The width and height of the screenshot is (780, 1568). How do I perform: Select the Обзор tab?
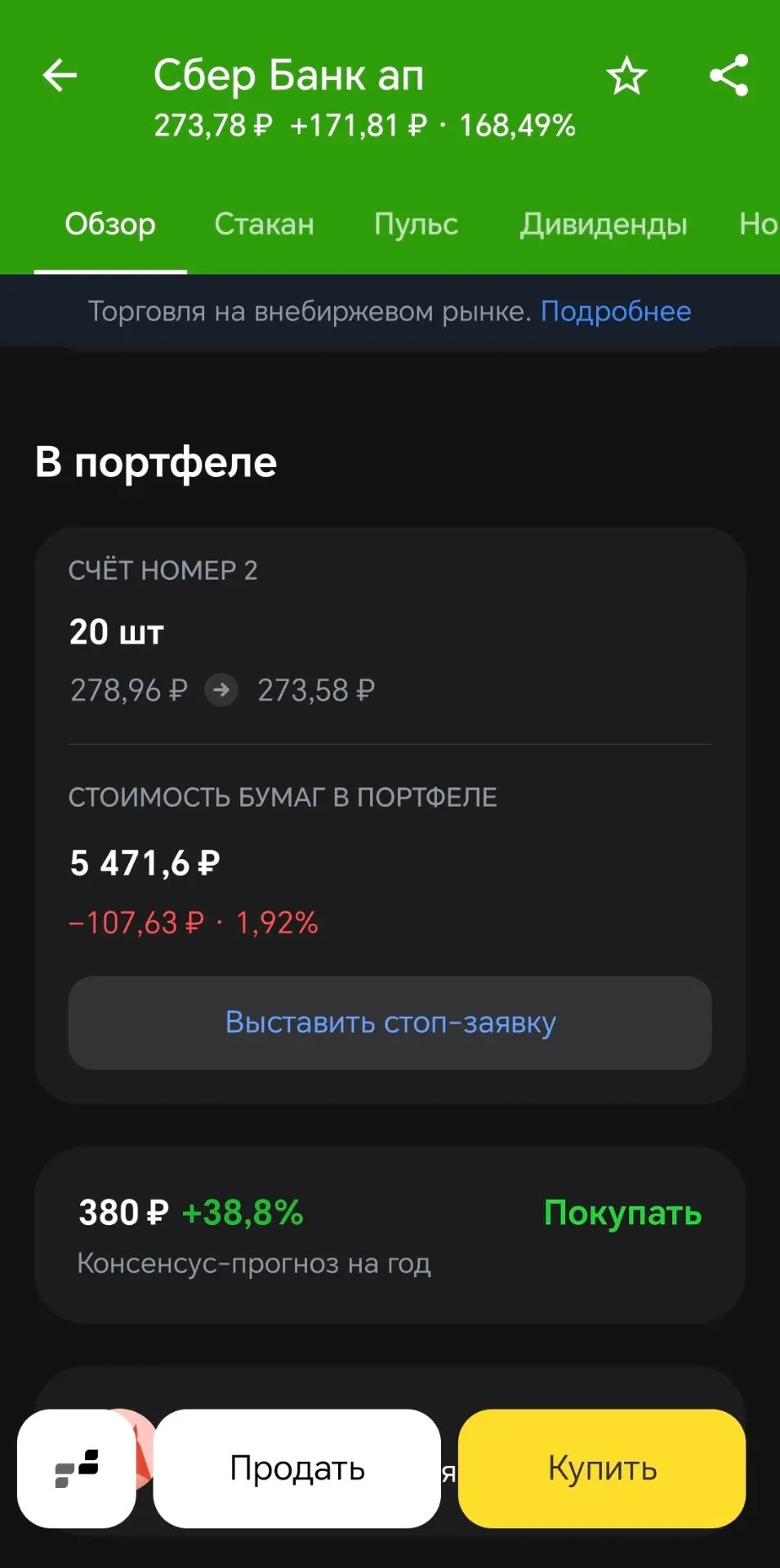tap(110, 224)
